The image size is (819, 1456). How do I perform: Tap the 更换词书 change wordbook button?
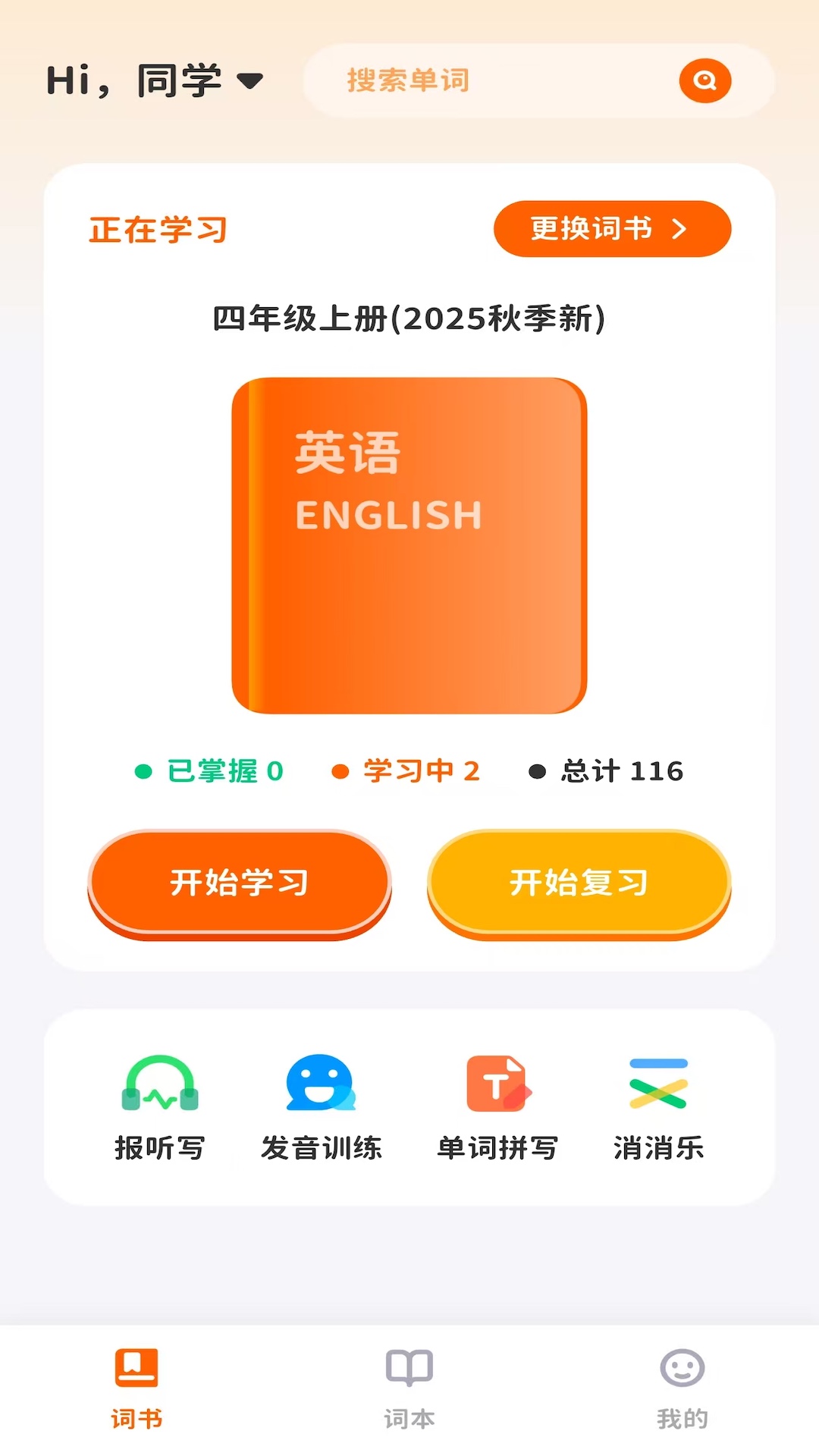click(x=611, y=227)
